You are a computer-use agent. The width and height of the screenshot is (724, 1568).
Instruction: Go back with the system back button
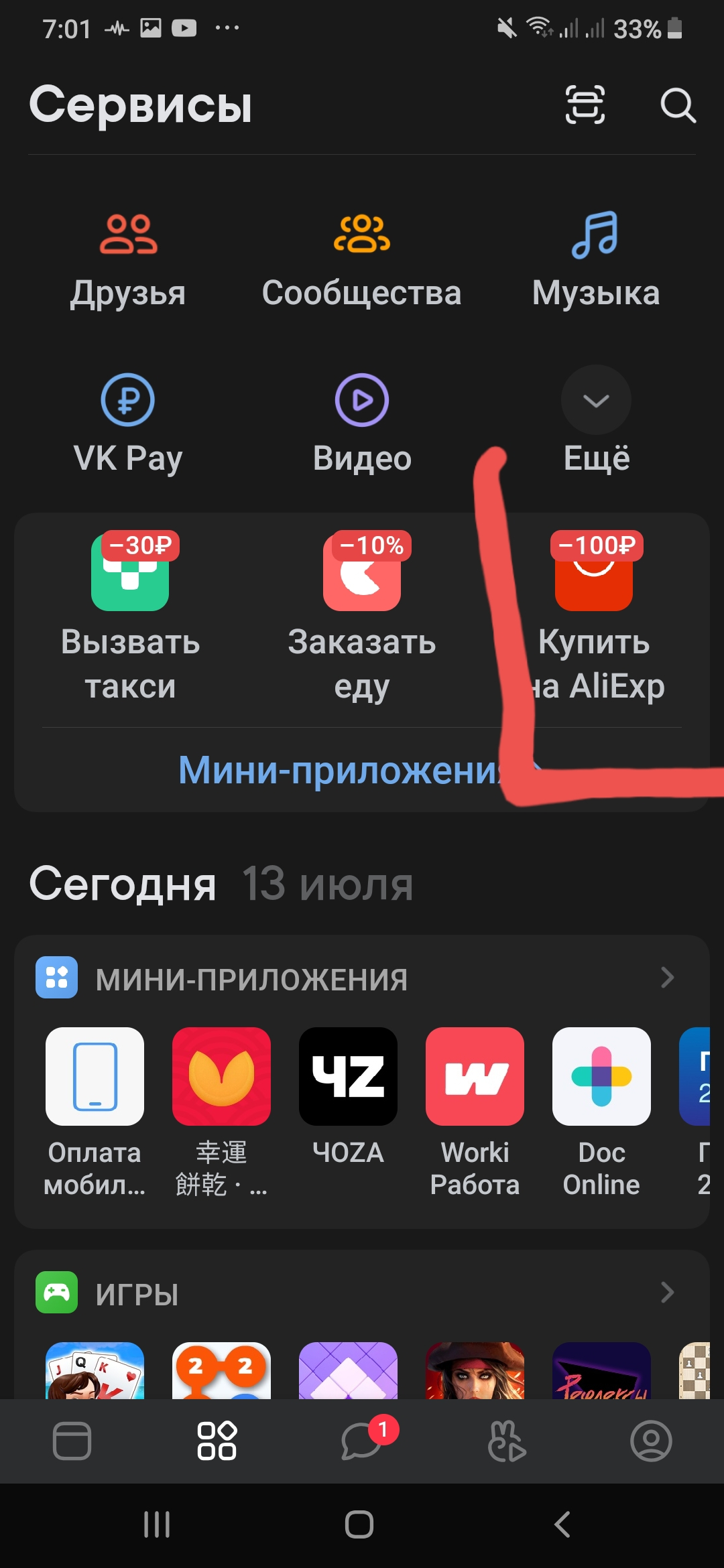coord(562,1524)
